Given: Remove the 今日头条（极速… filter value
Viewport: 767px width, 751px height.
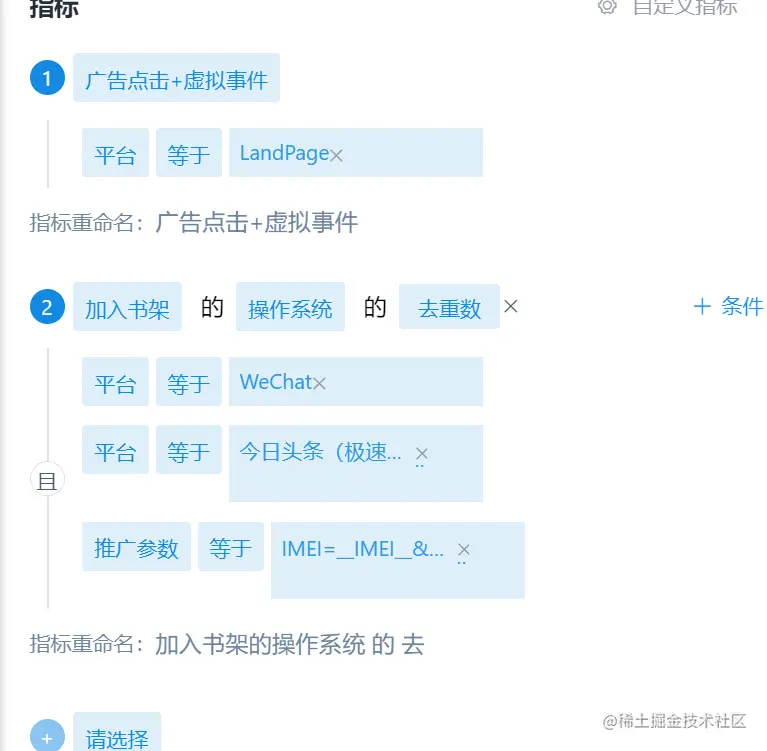Looking at the screenshot, I should point(421,453).
